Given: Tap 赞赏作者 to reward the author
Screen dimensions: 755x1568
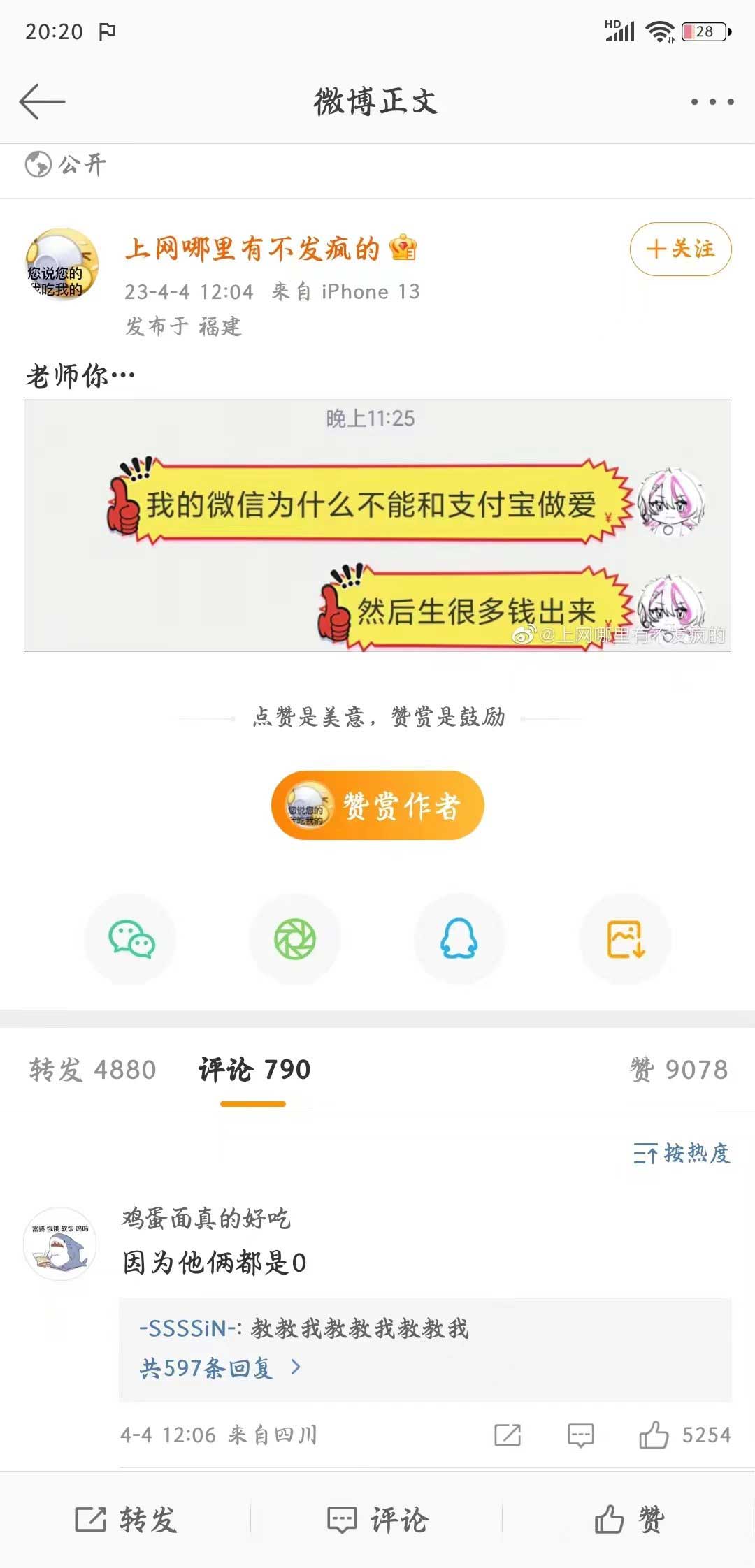Looking at the screenshot, I should click(x=377, y=806).
